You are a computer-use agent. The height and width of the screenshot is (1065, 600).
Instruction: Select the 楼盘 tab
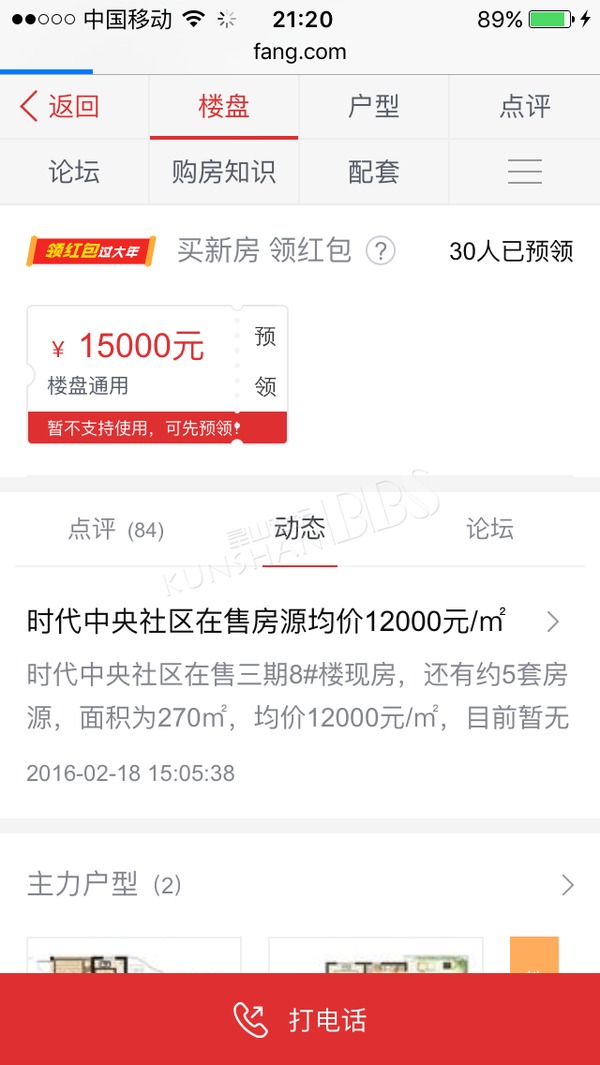click(224, 106)
